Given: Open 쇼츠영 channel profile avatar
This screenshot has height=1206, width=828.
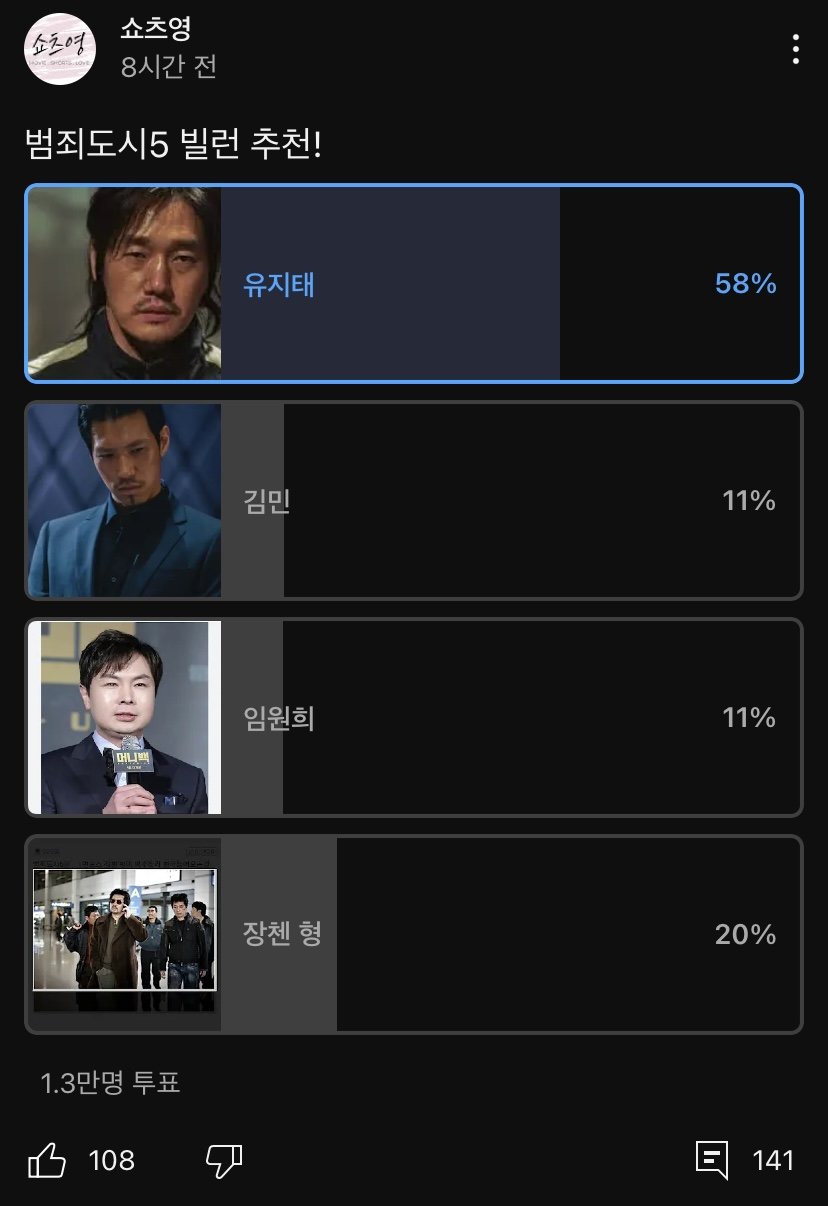Looking at the screenshot, I should [59, 49].
